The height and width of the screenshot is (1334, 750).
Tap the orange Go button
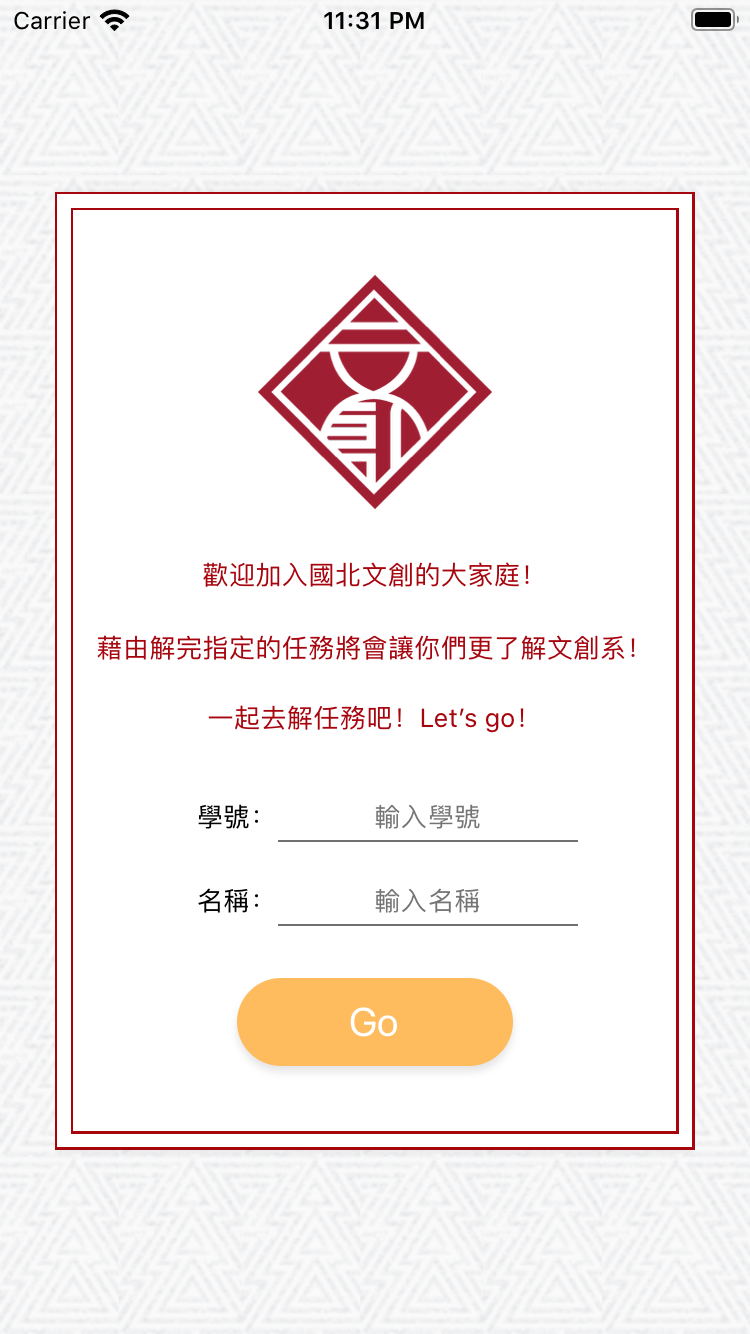point(374,1021)
